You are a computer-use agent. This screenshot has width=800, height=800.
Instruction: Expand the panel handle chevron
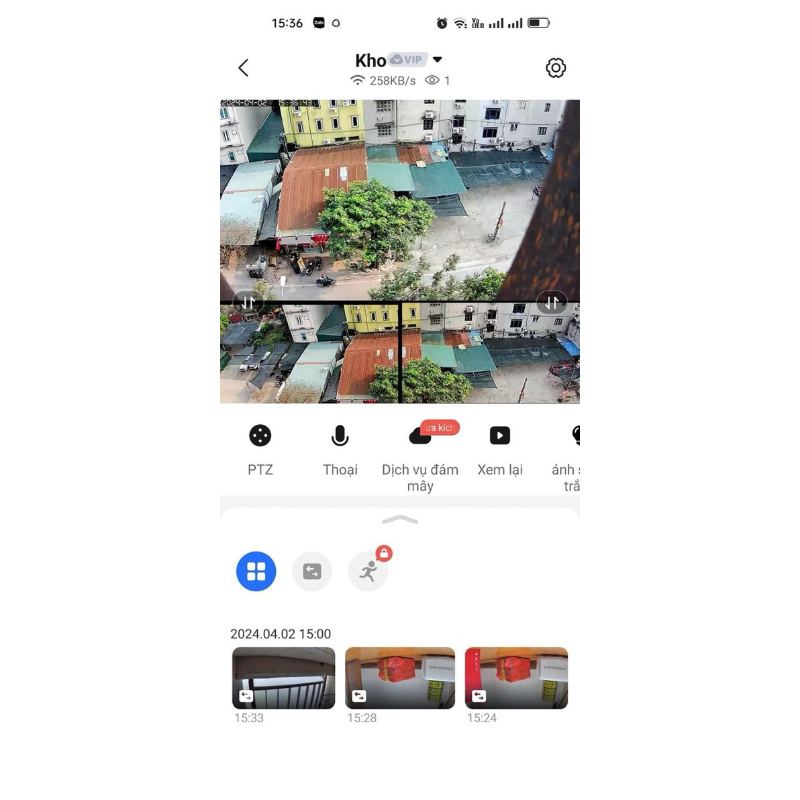click(x=400, y=520)
